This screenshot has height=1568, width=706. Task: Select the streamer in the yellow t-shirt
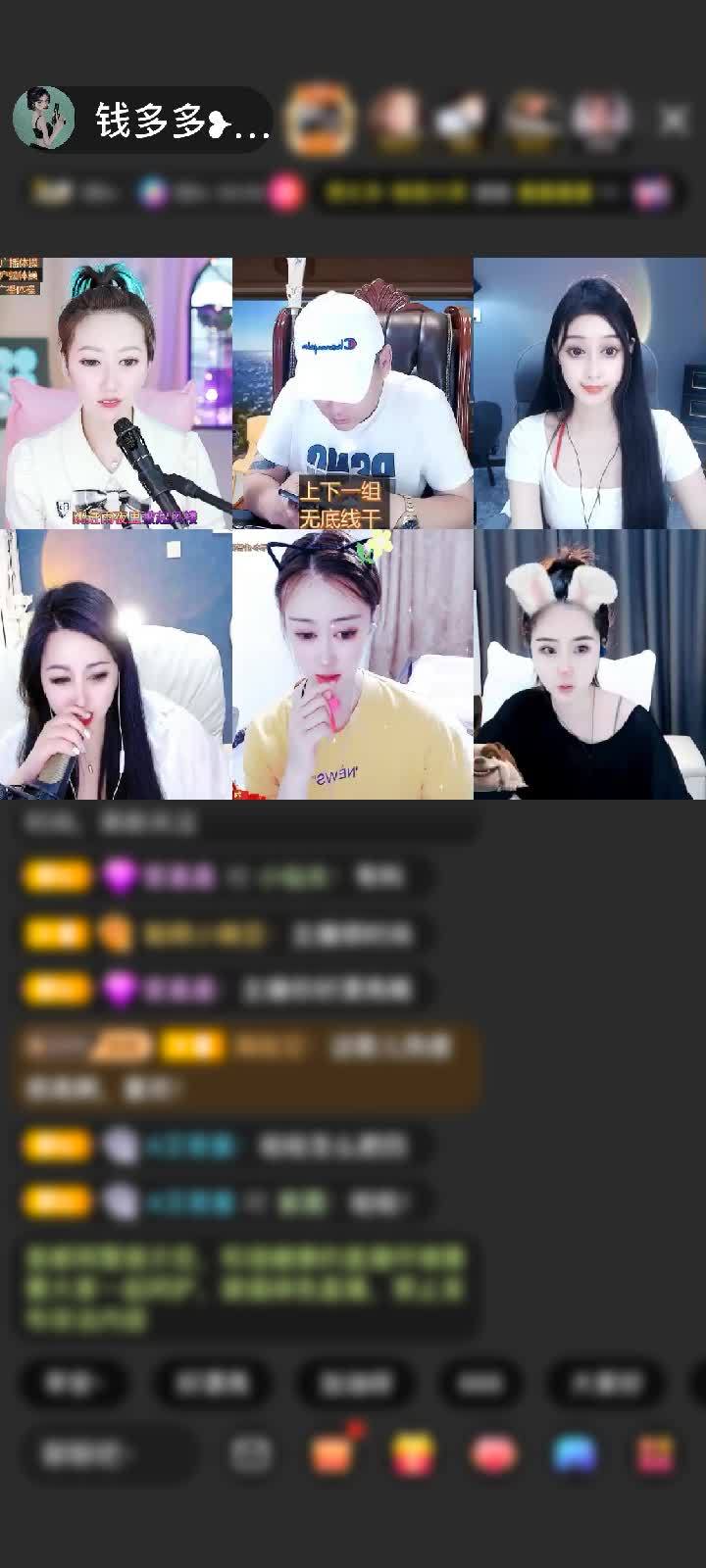[x=352, y=664]
